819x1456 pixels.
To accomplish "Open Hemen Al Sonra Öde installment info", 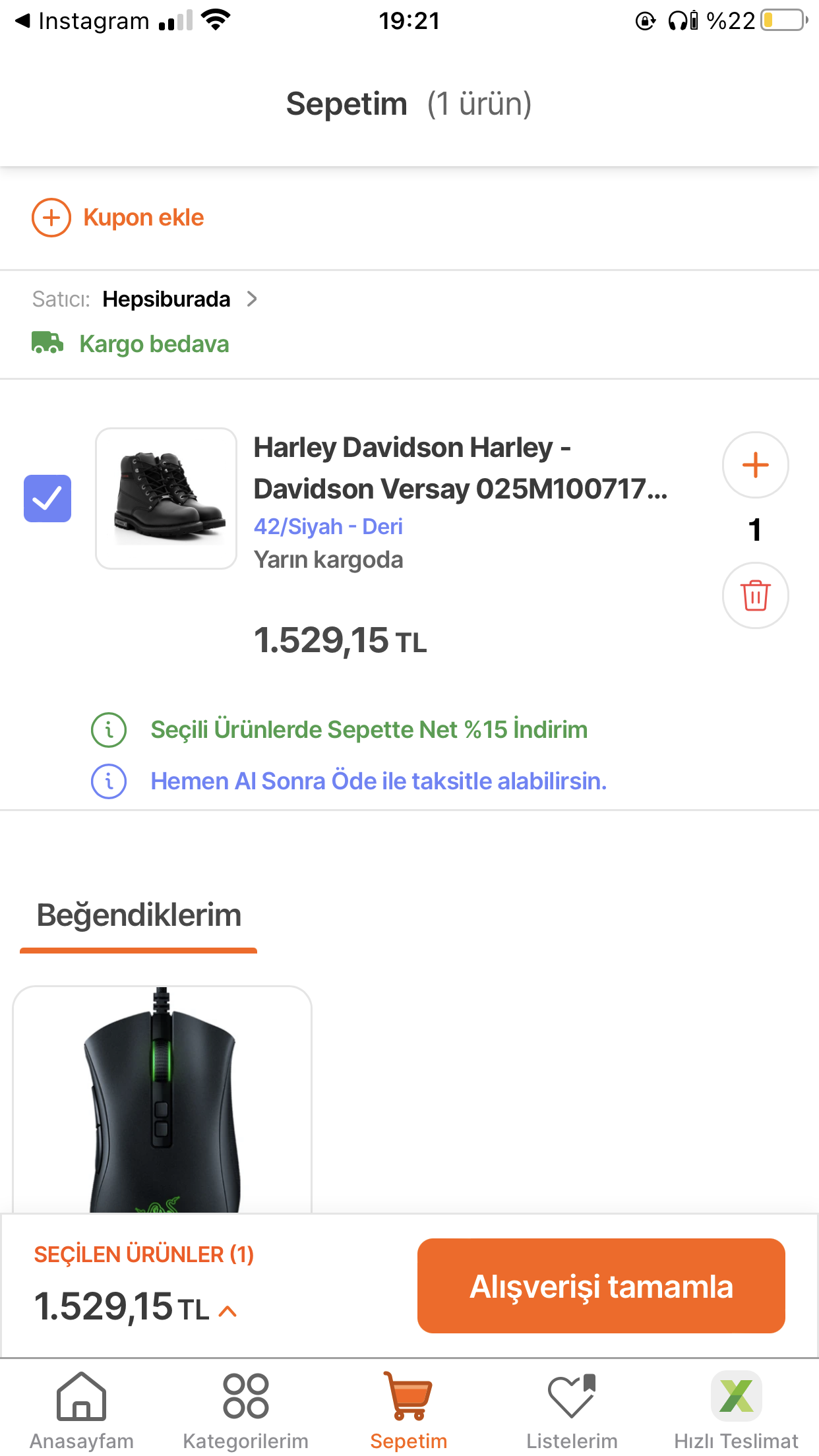I will [377, 781].
